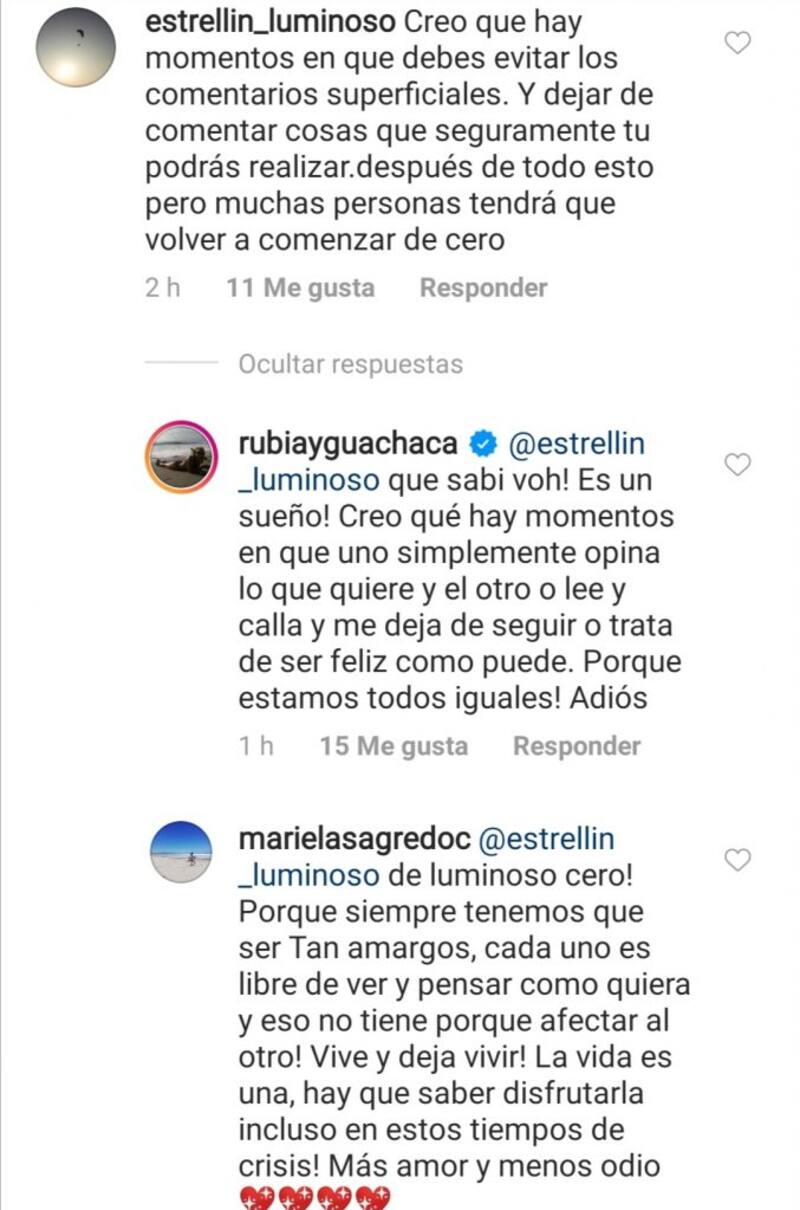The width and height of the screenshot is (800, 1210).
Task: Open the rubiayguachaca username link
Action: (347, 443)
